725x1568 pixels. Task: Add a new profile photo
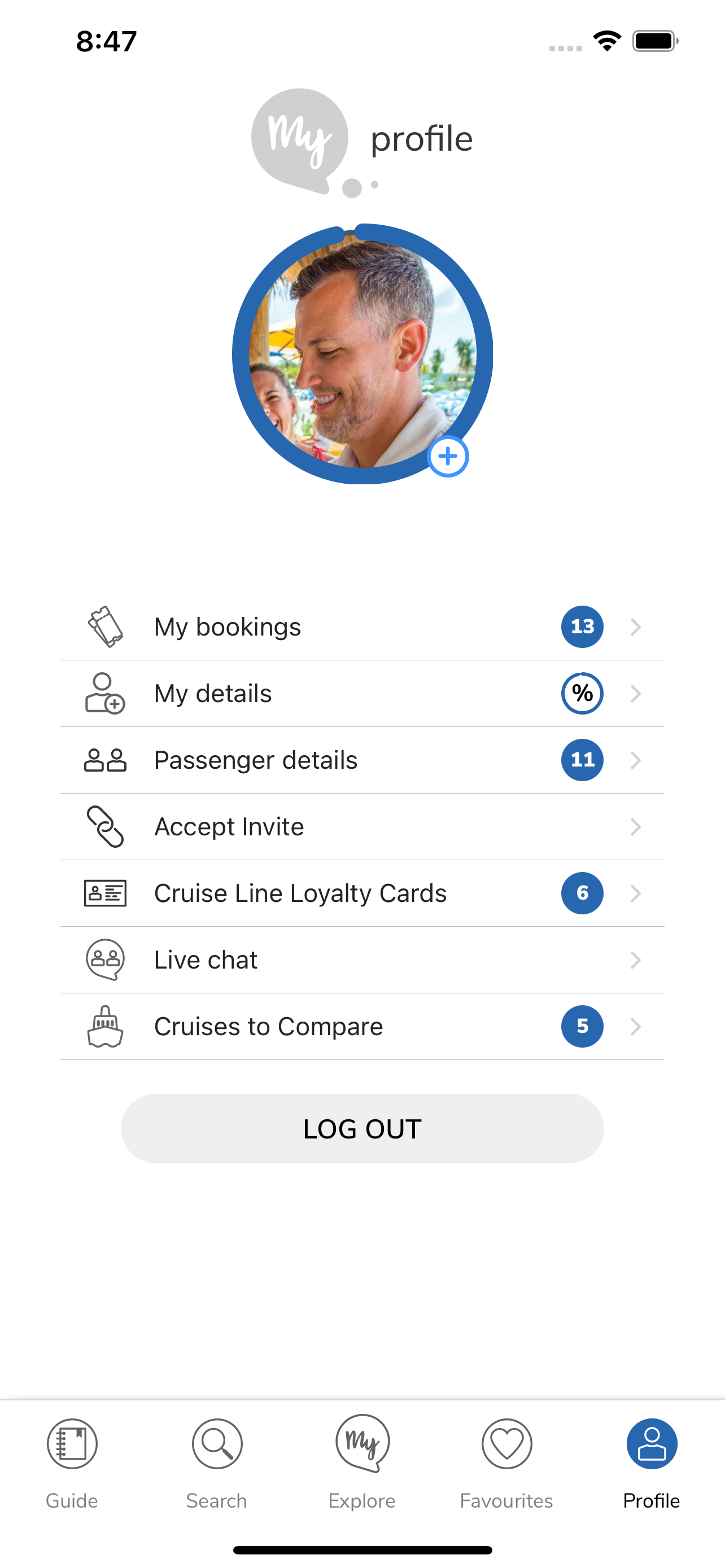[447, 457]
